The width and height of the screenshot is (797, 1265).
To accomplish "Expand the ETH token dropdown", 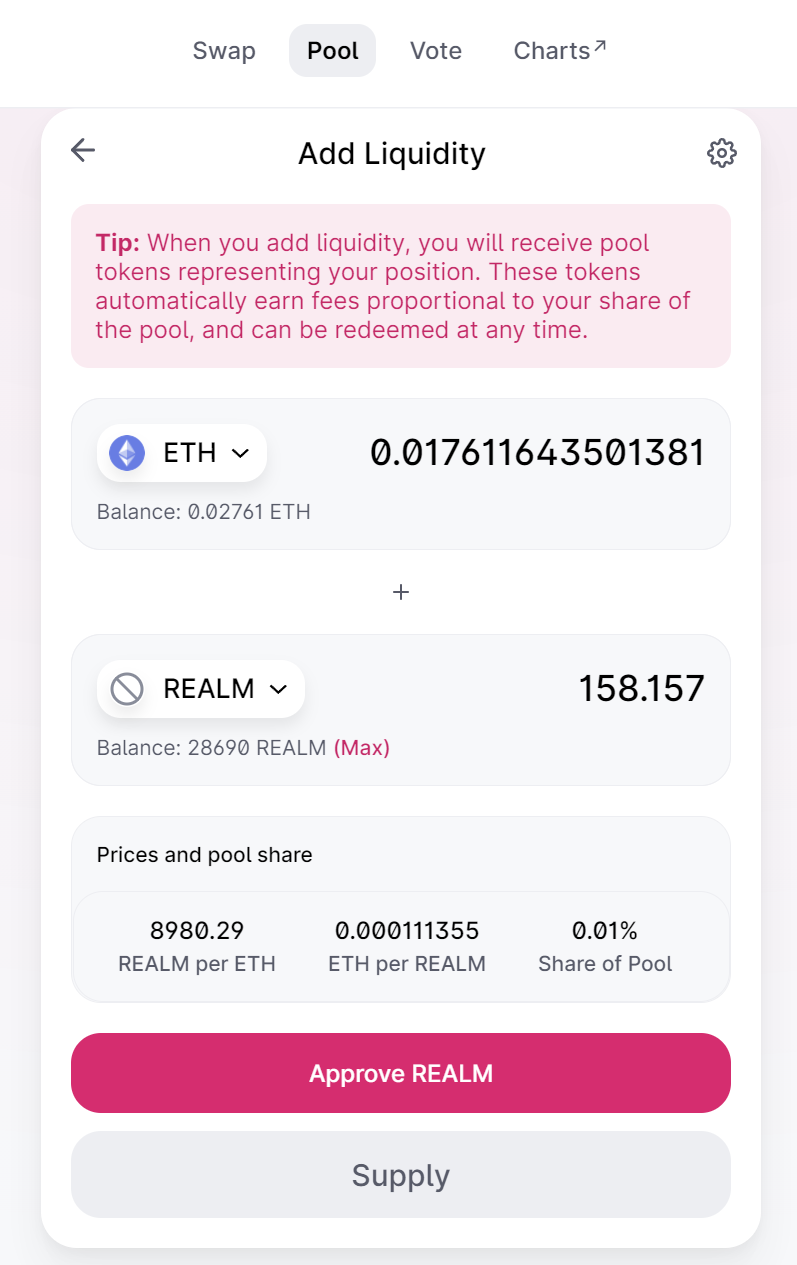I will (182, 453).
